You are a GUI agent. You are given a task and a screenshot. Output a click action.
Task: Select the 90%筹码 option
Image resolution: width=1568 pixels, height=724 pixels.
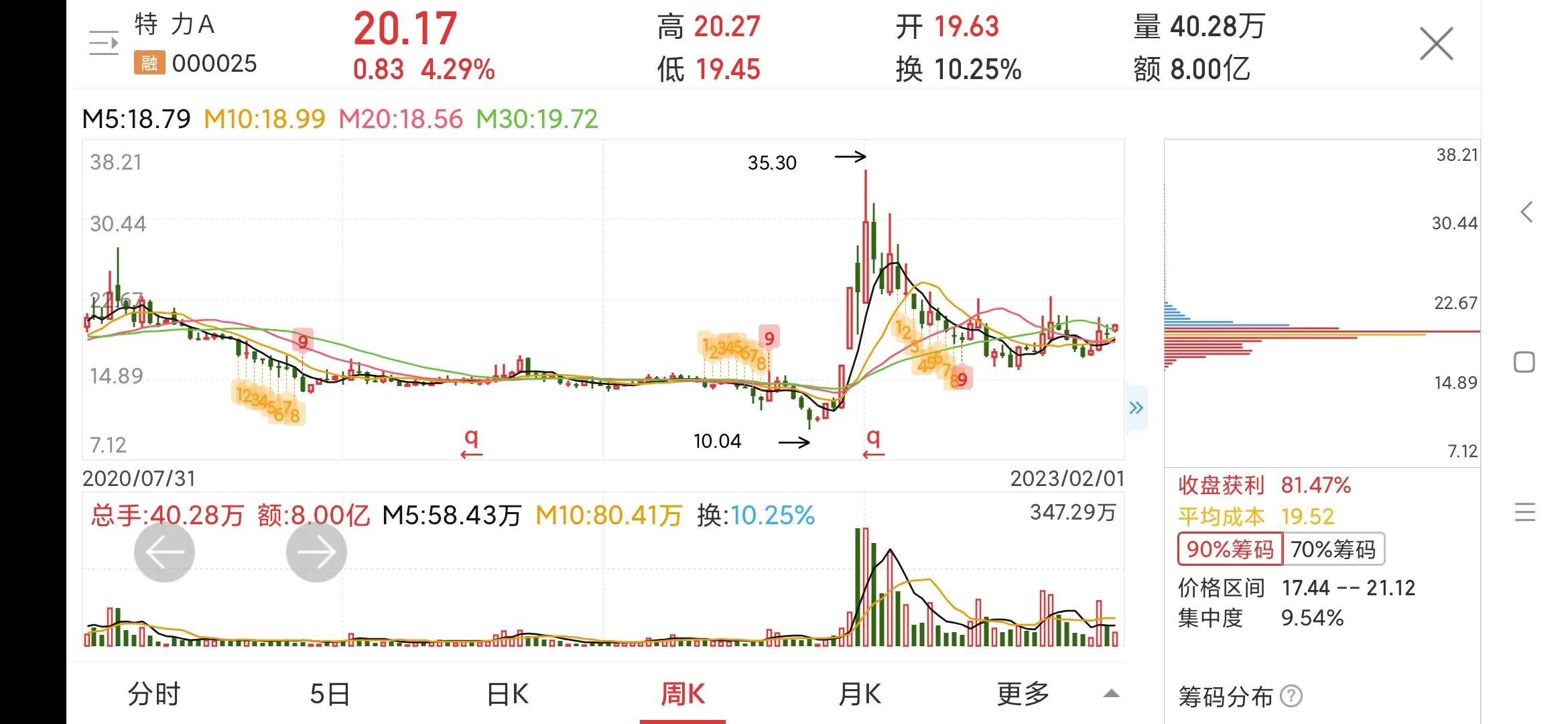[1230, 550]
